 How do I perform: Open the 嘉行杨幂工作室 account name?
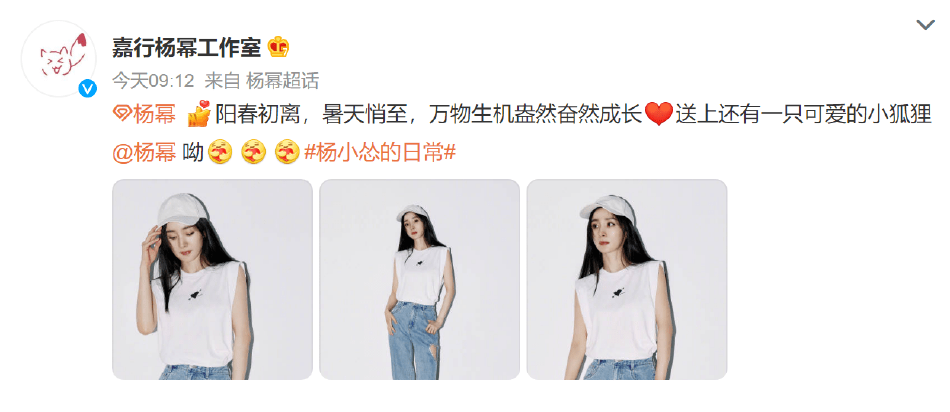point(186,46)
